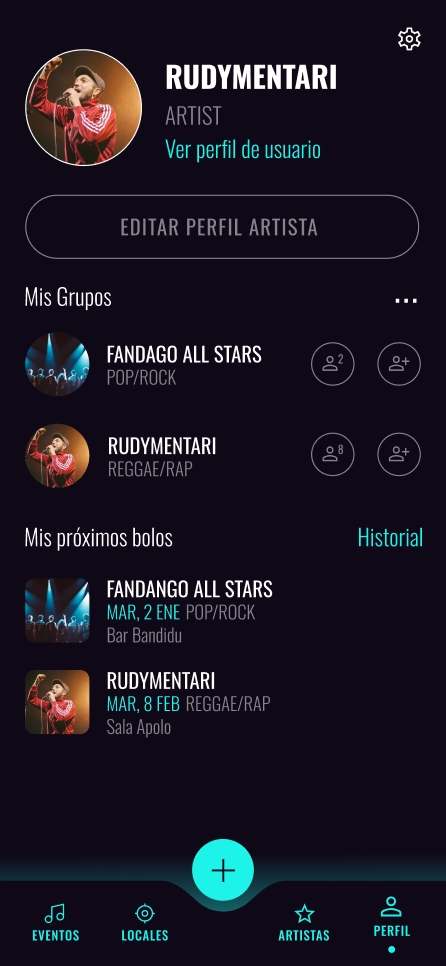
Task: Tap the 'Ver perfil de usuario' link
Action: click(x=243, y=149)
